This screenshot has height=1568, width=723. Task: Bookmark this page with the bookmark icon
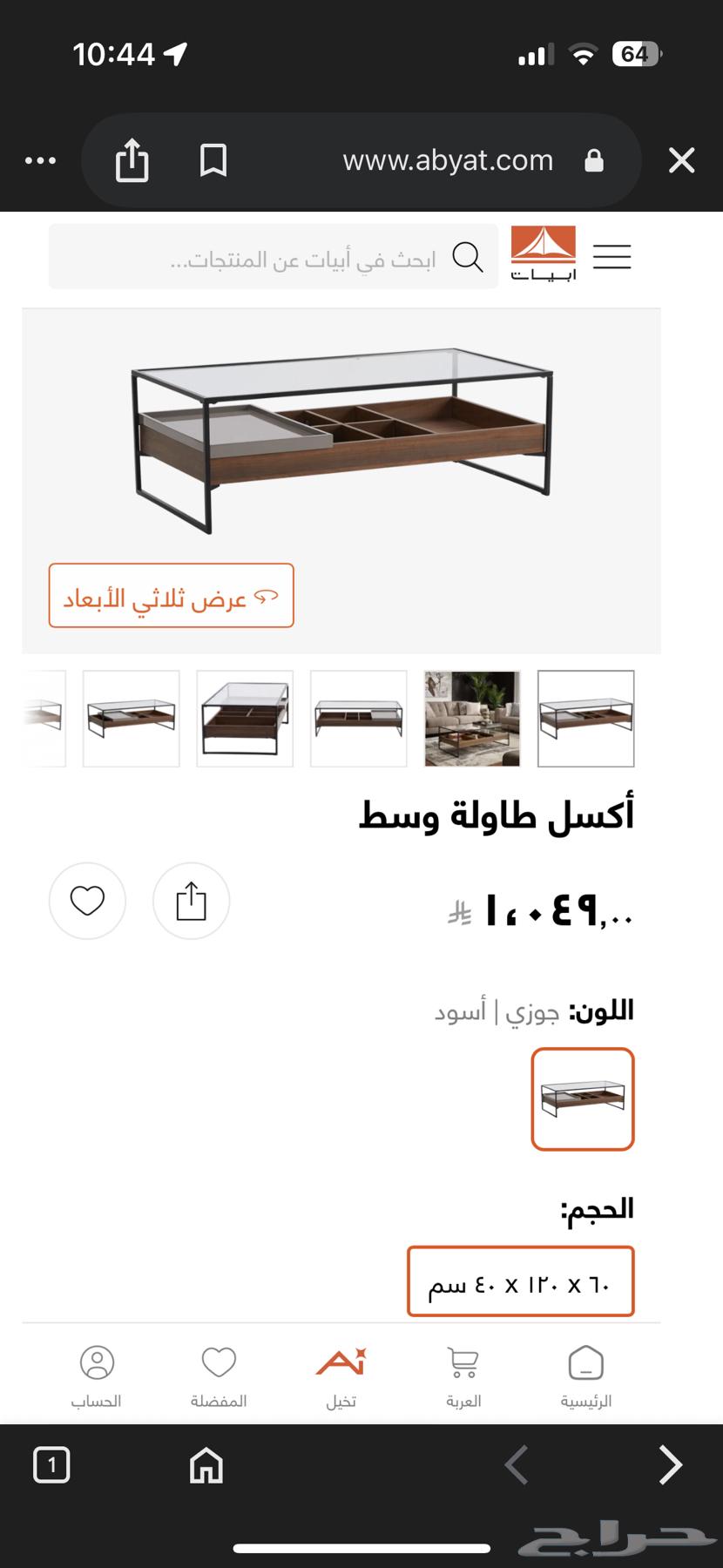coord(213,160)
